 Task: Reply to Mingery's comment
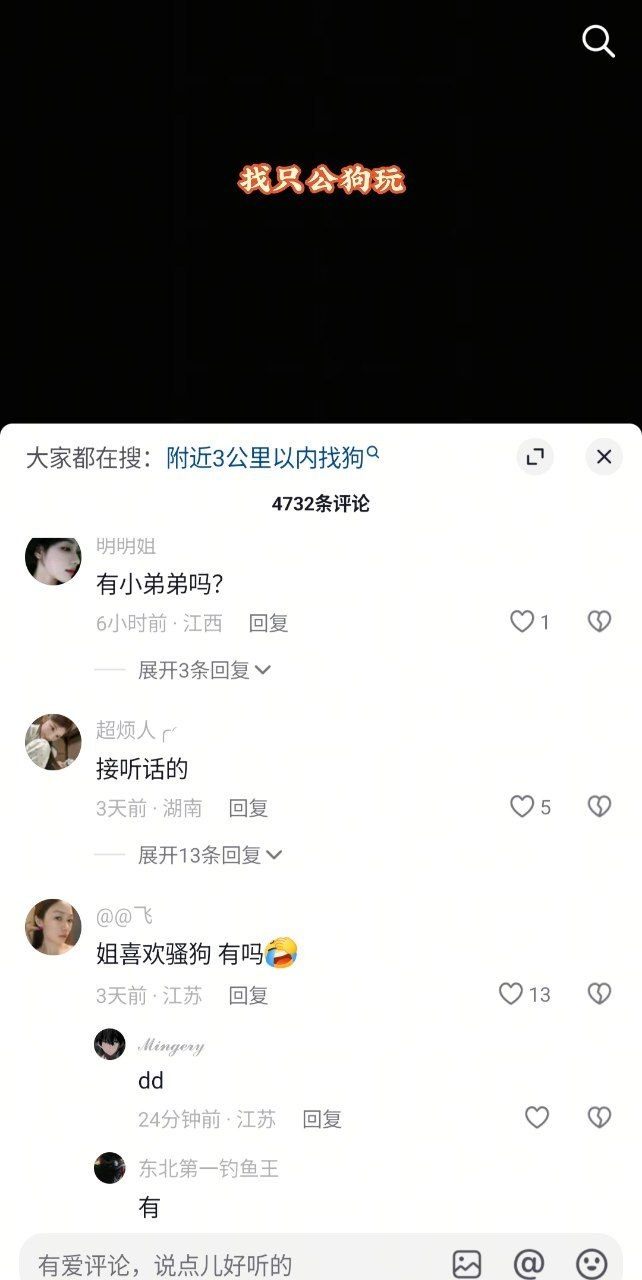click(322, 1119)
